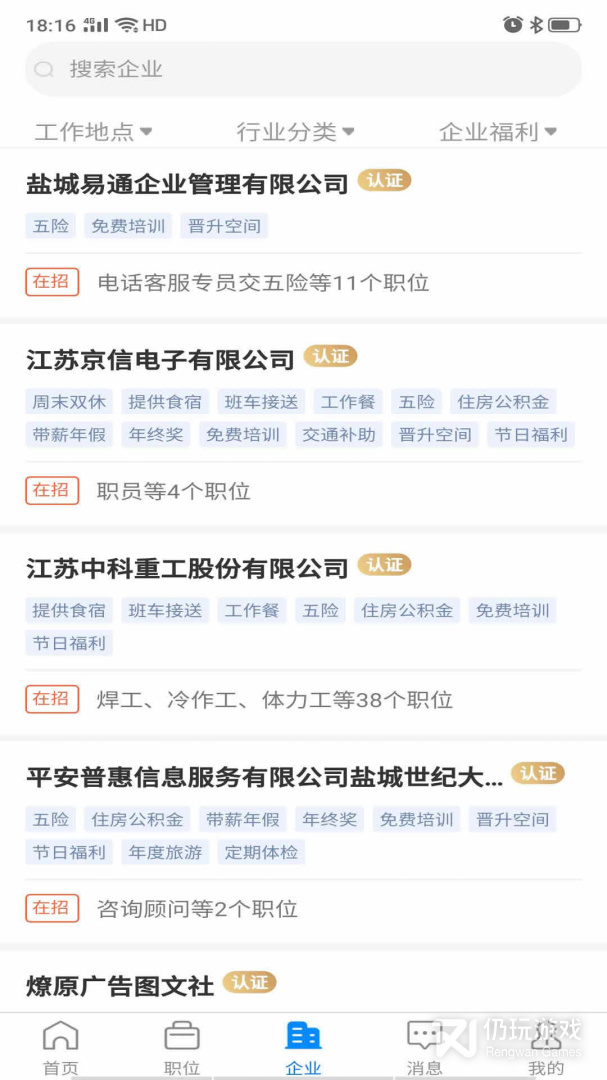Image resolution: width=607 pixels, height=1080 pixels.
Task: Open 江苏中科重工股份有限公司 company card
Action: 187,568
